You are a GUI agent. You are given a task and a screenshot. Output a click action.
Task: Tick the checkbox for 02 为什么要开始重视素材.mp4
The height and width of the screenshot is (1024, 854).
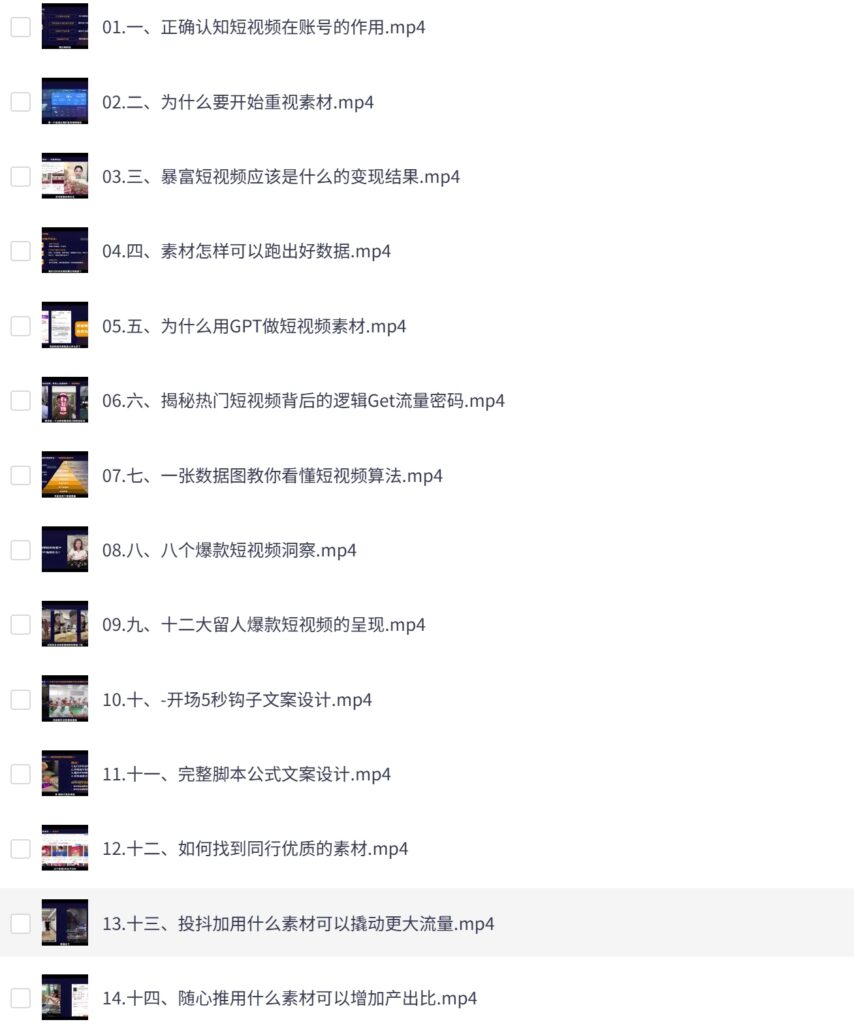click(x=21, y=102)
